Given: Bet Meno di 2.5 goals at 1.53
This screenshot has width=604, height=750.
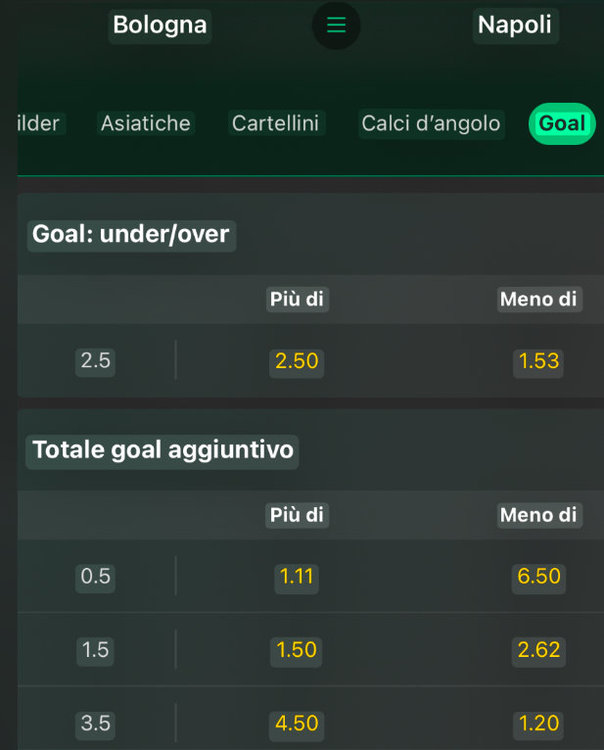Looking at the screenshot, I should click(x=539, y=361).
